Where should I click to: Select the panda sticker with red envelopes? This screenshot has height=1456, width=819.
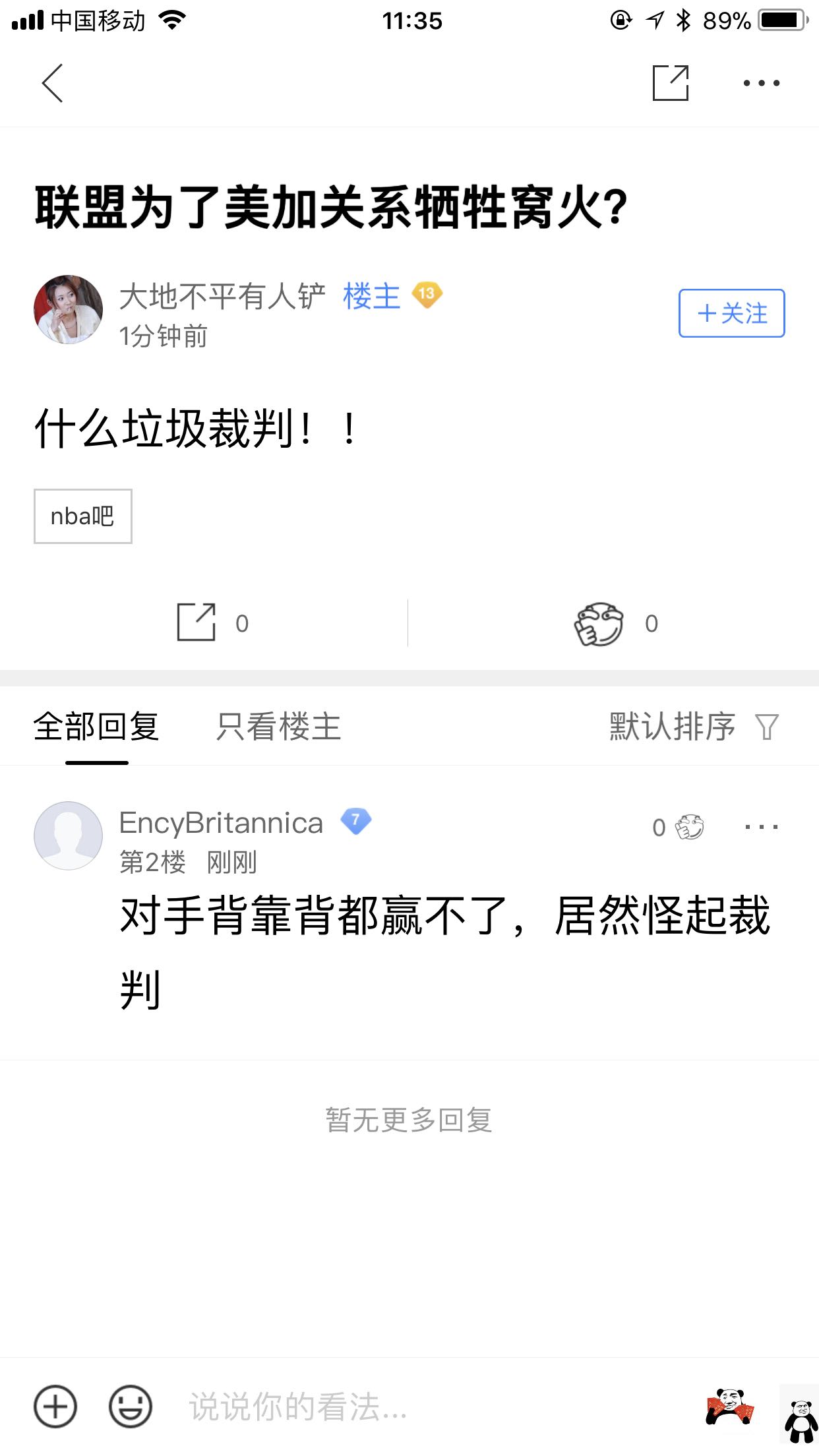pyautogui.click(x=729, y=1407)
